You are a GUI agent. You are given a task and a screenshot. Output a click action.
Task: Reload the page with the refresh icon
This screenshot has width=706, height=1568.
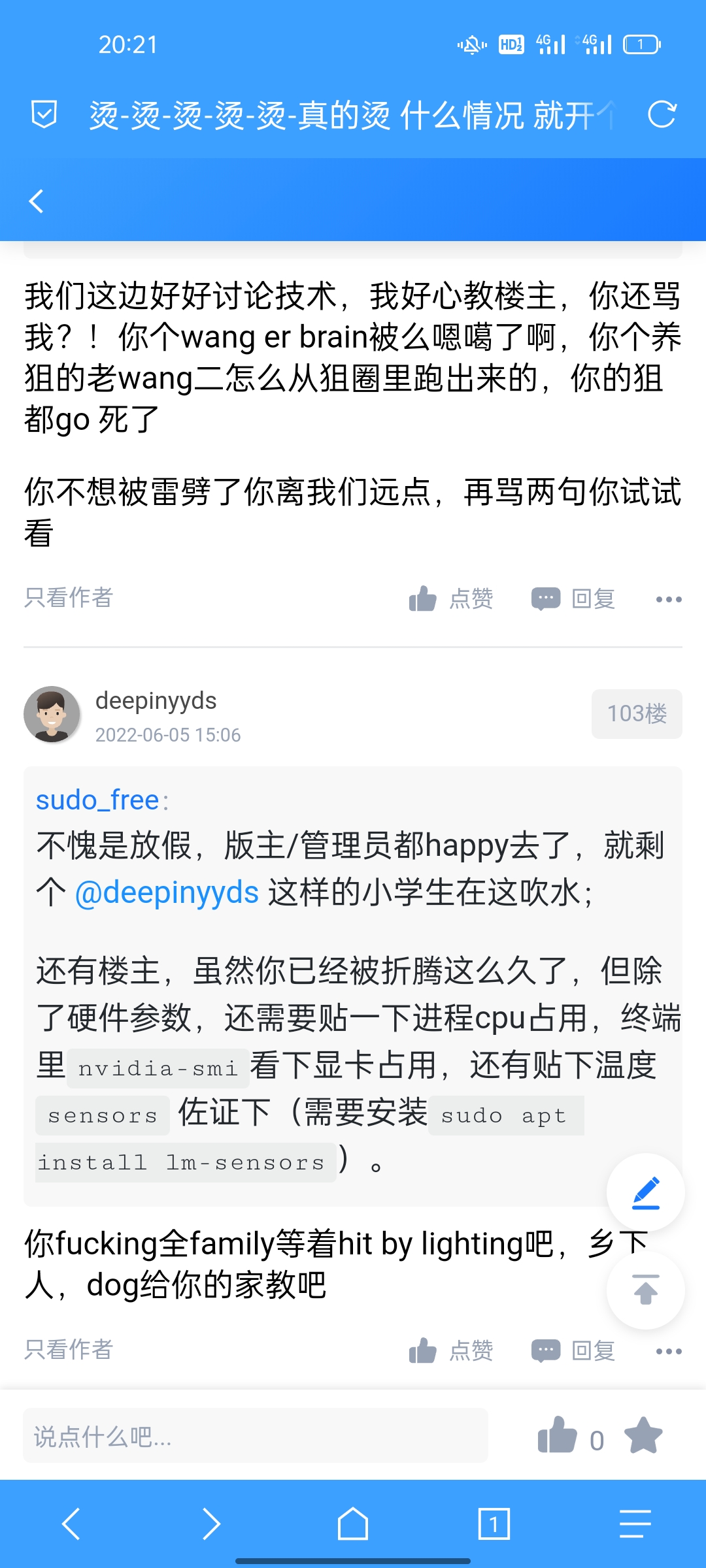pyautogui.click(x=662, y=115)
